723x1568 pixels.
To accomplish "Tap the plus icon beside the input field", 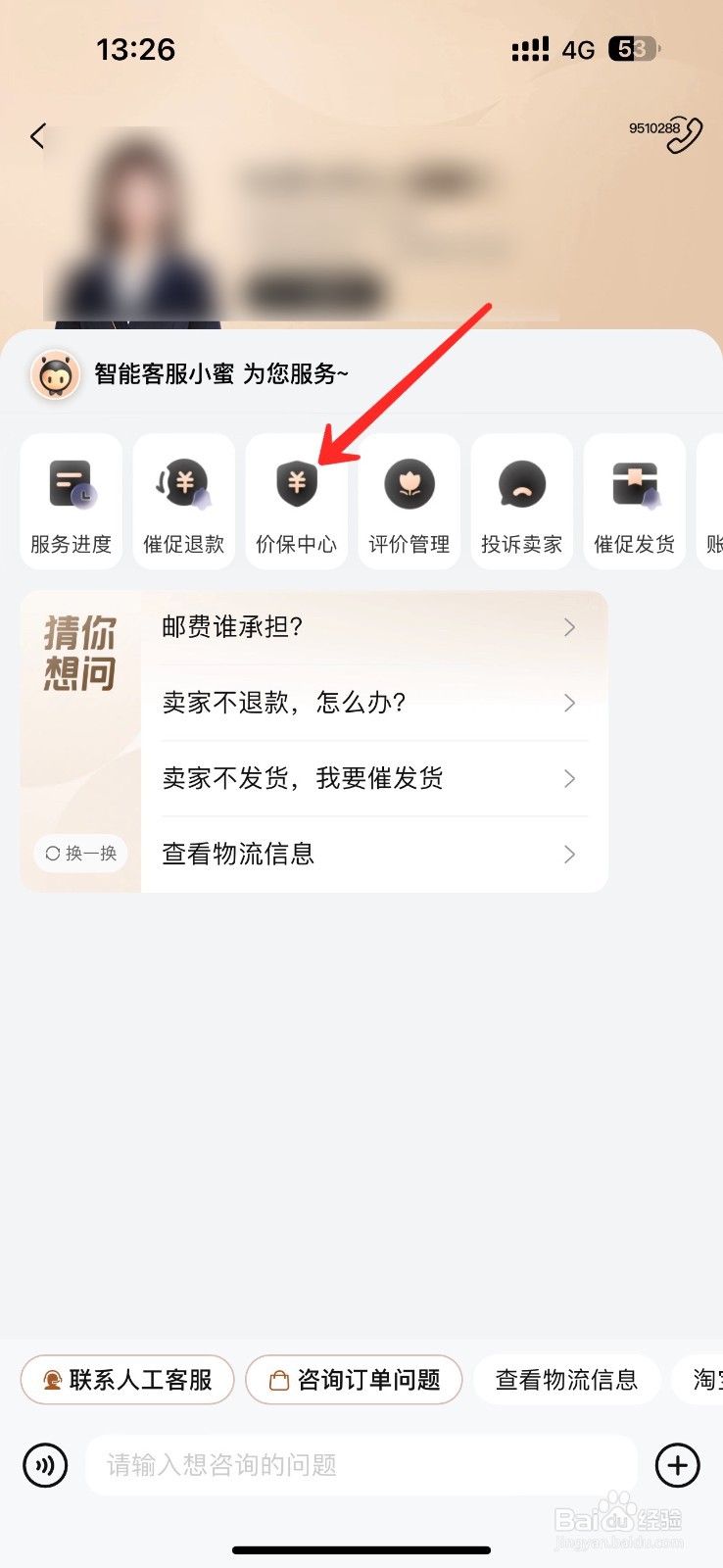I will coord(676,1465).
